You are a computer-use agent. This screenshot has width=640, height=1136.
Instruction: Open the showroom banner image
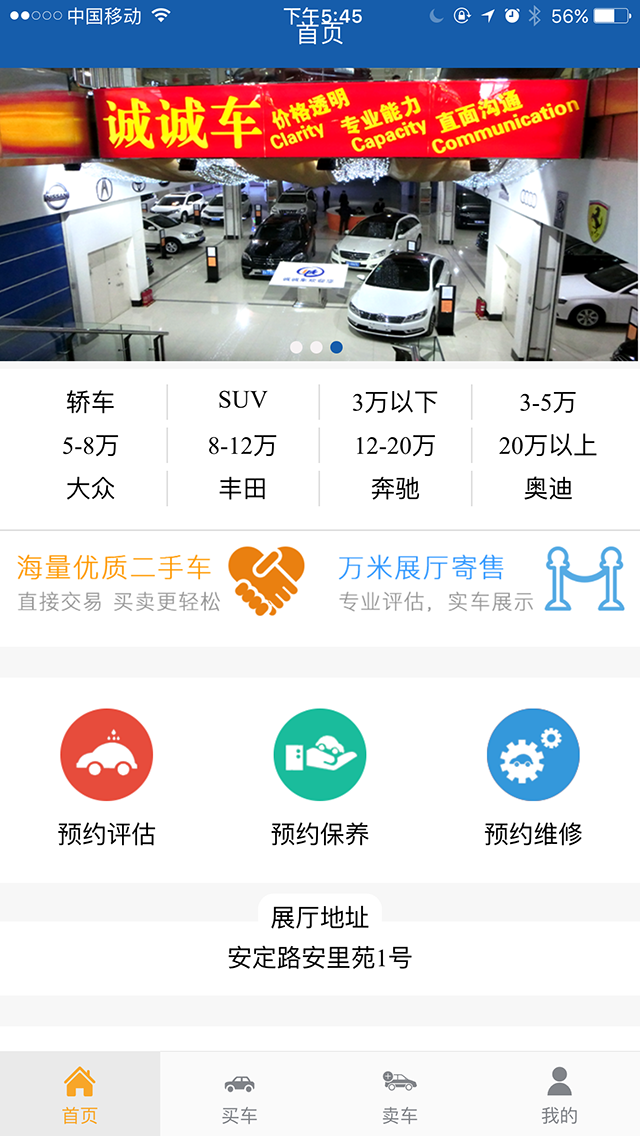(x=320, y=214)
